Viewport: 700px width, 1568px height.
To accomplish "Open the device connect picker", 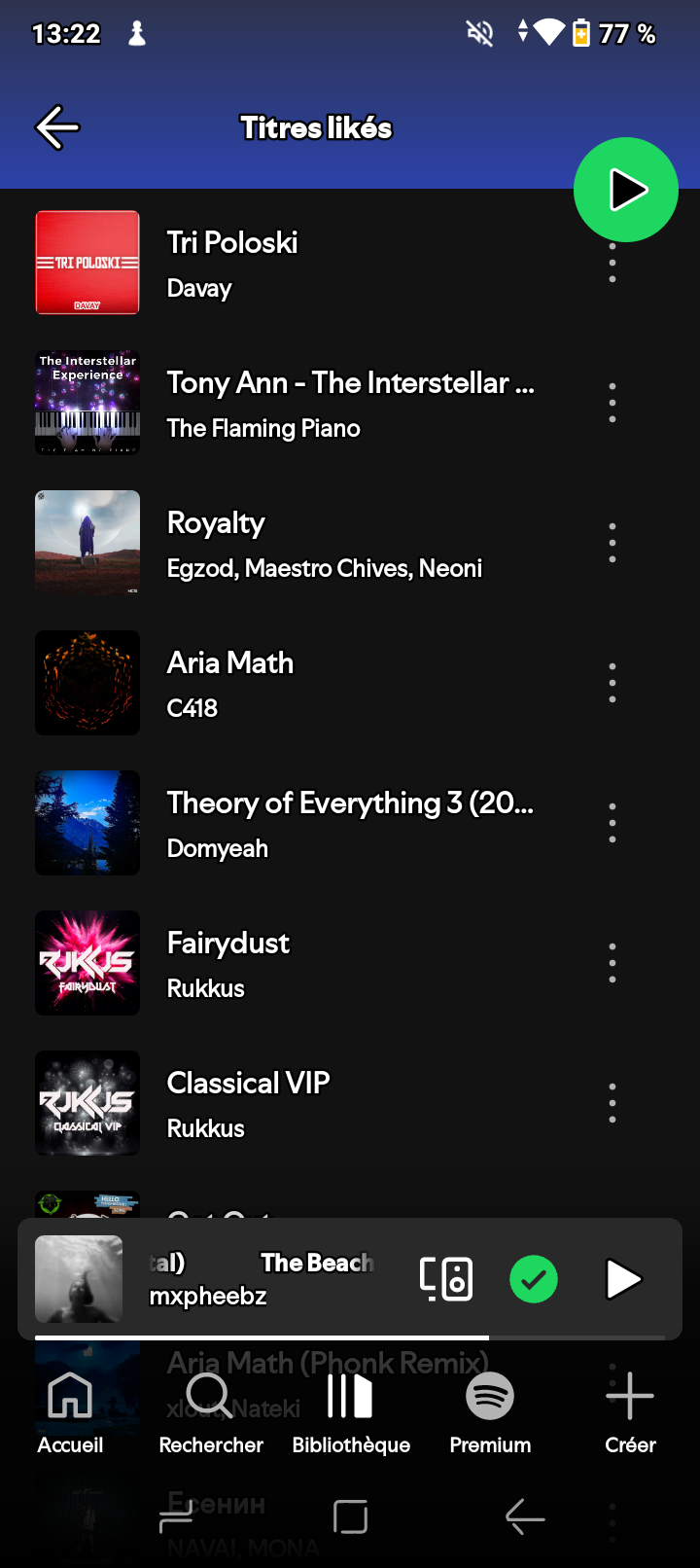I will click(446, 1279).
